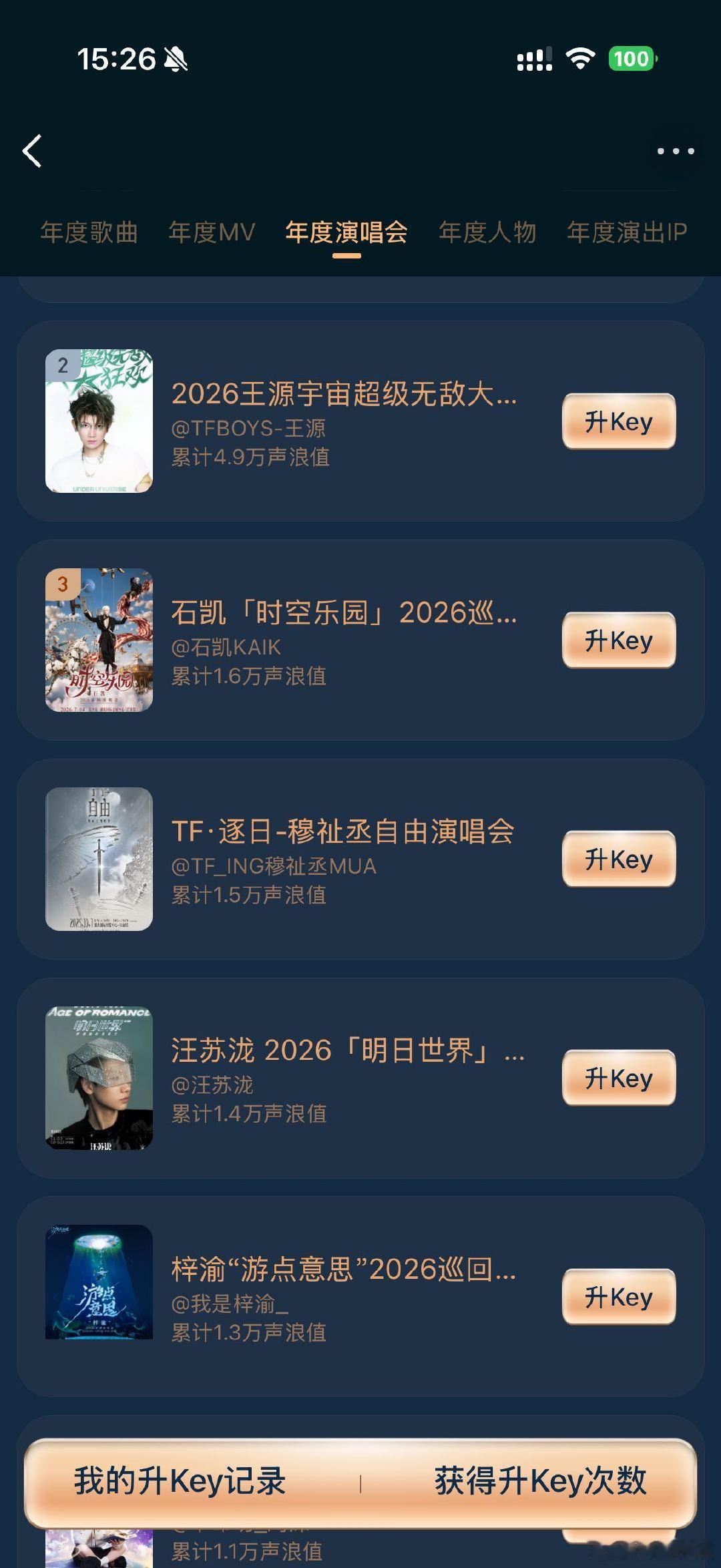Open 我的升Key记录
The height and width of the screenshot is (1568, 721).
(x=180, y=1481)
